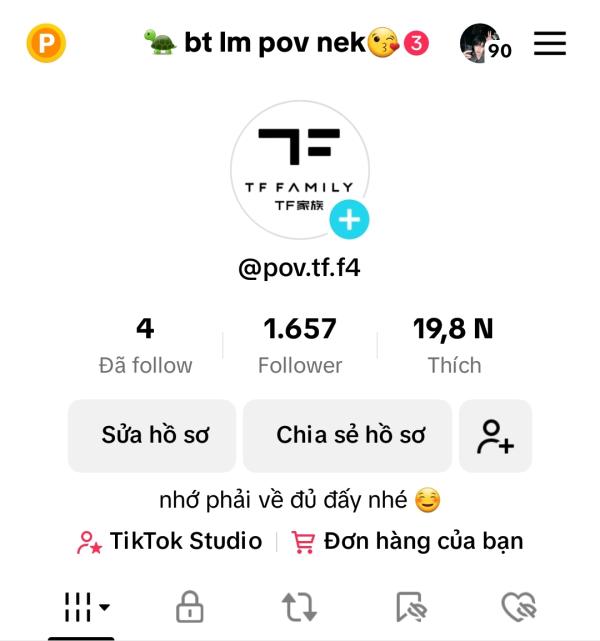Tap the orange P coin icon

pyautogui.click(x=46, y=43)
